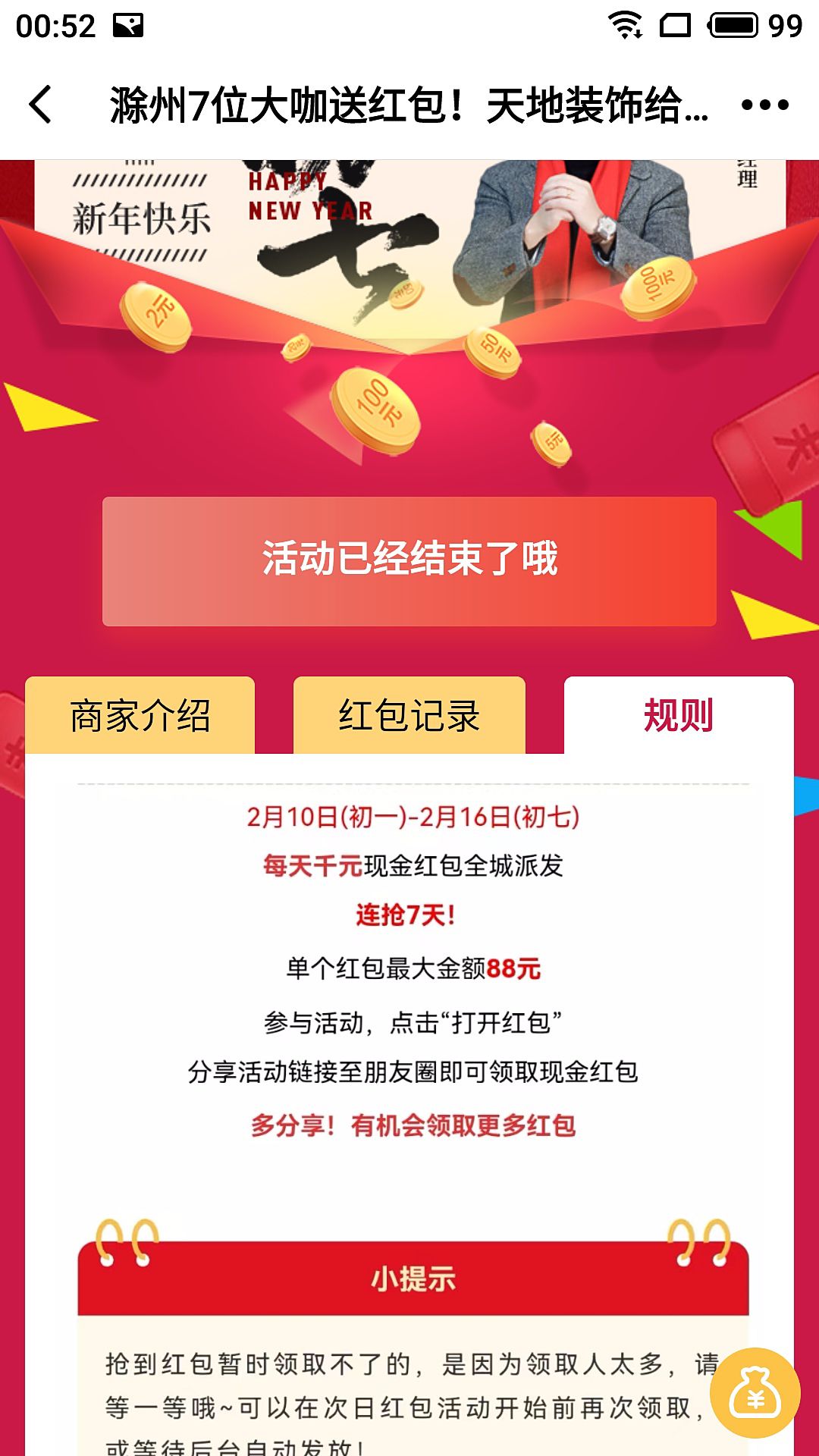Open the three-dot overflow menu

click(x=764, y=105)
